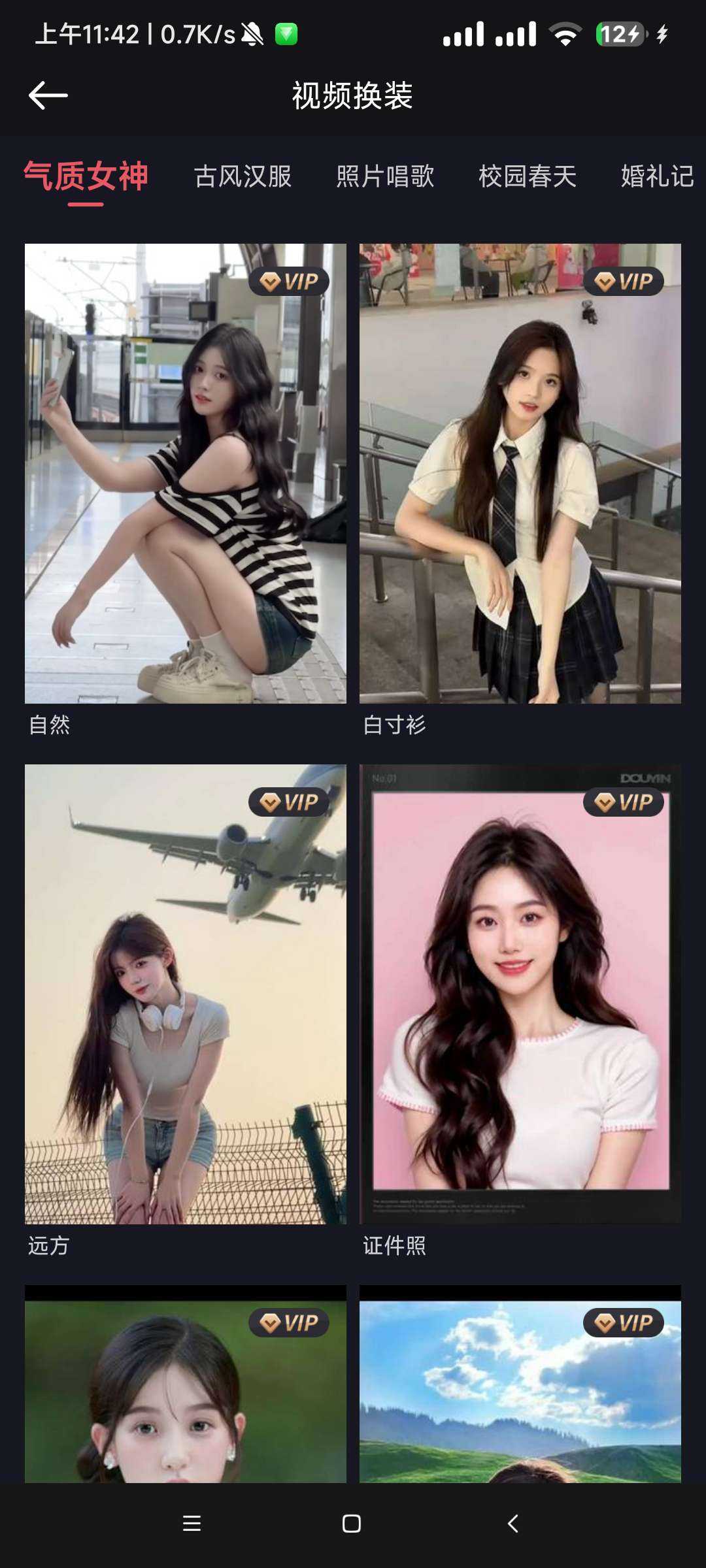Go back using the top-left arrow
The image size is (706, 1568).
48,95
